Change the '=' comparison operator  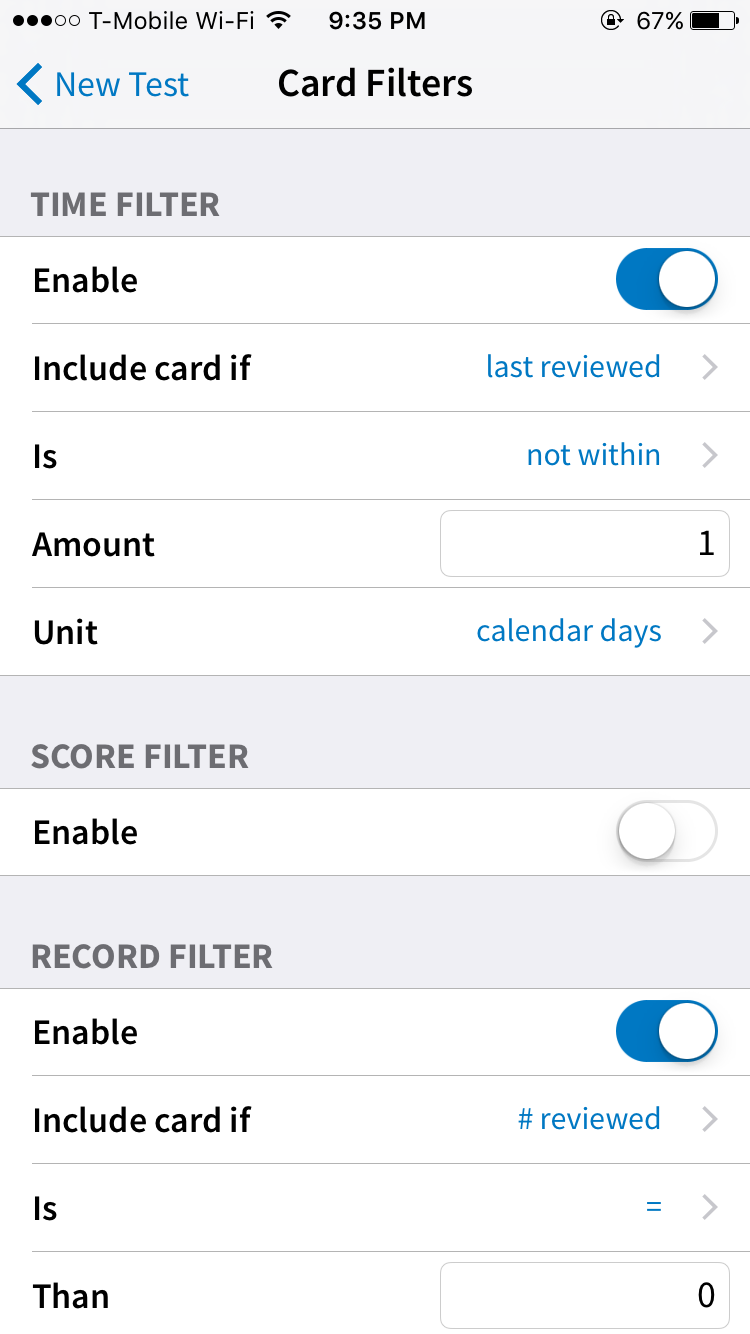(375, 1208)
